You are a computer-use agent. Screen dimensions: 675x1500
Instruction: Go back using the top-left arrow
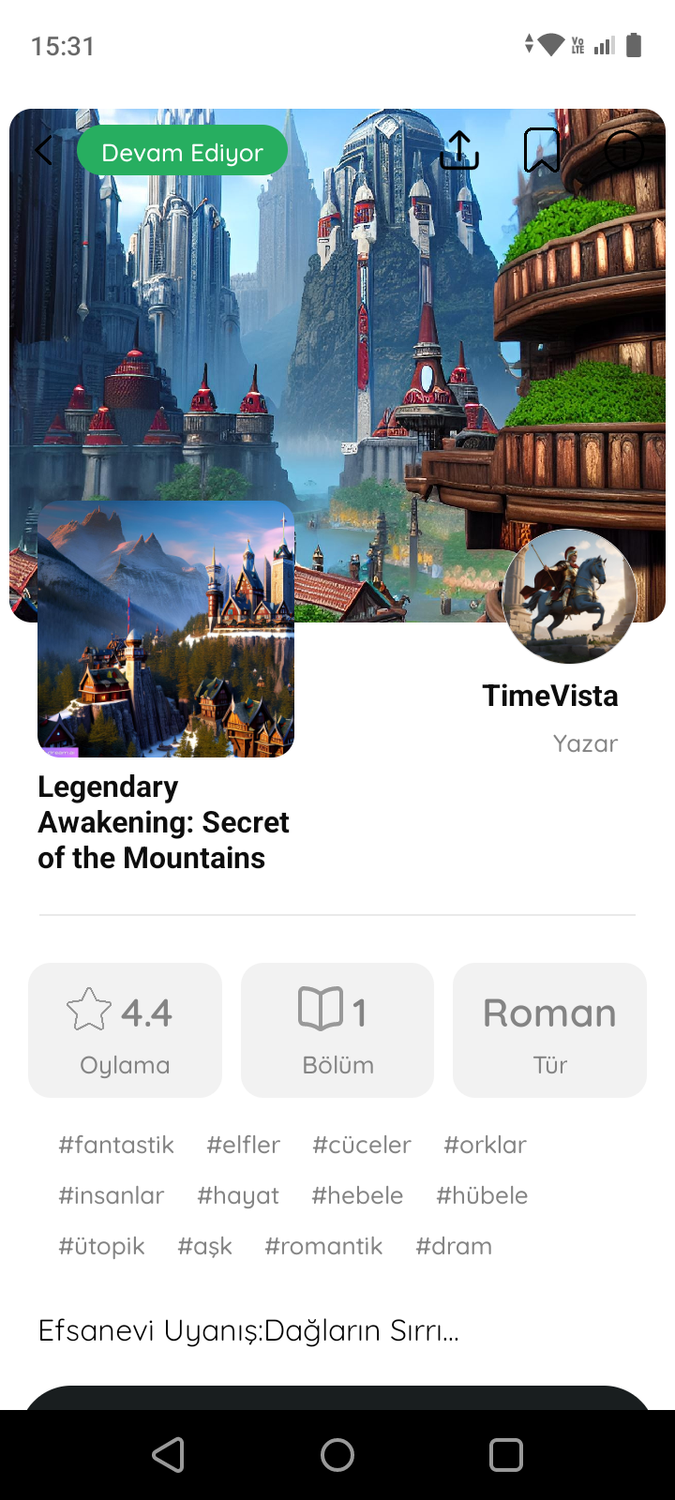[x=43, y=151]
